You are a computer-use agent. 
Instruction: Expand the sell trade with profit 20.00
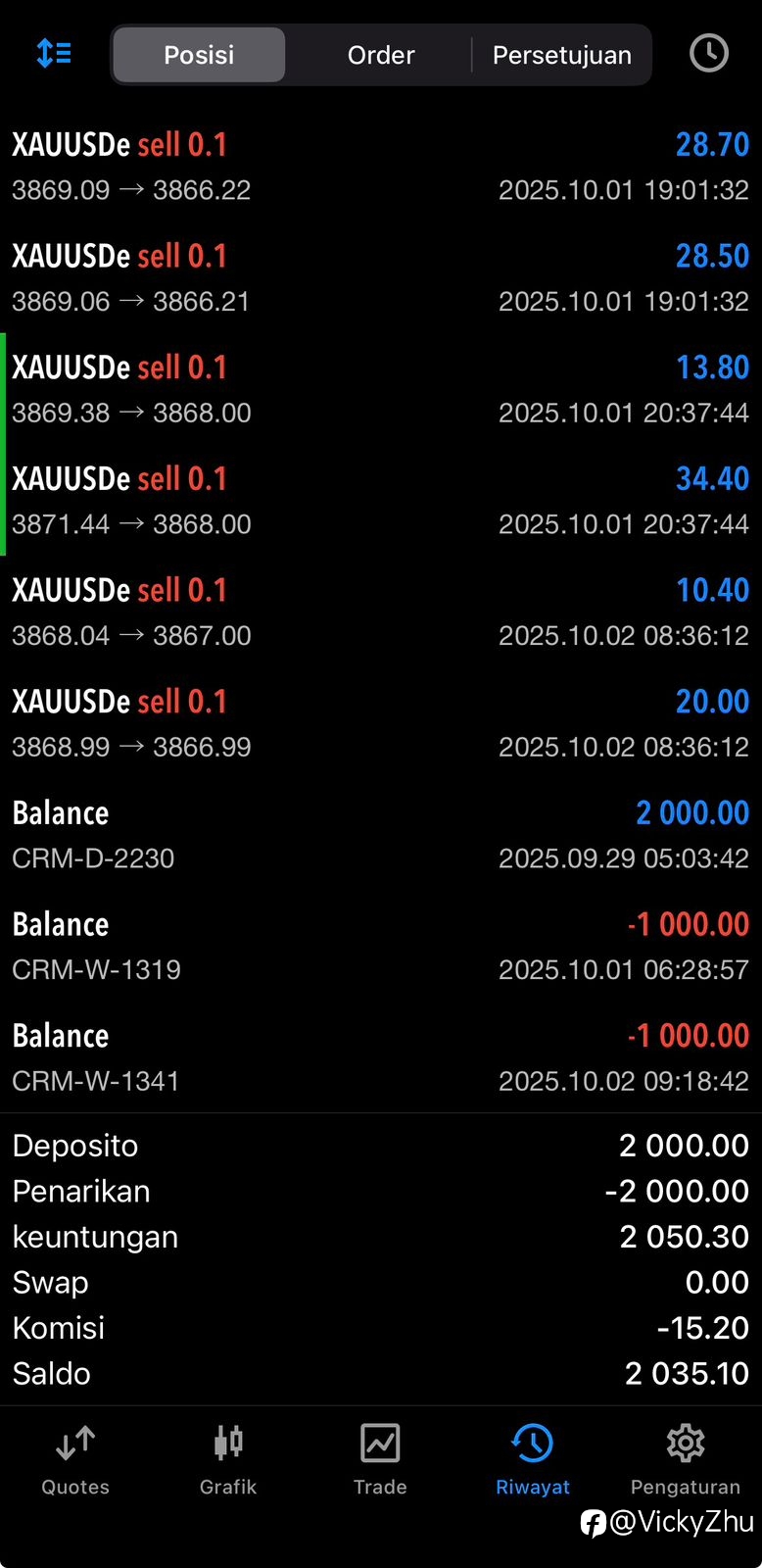[381, 723]
